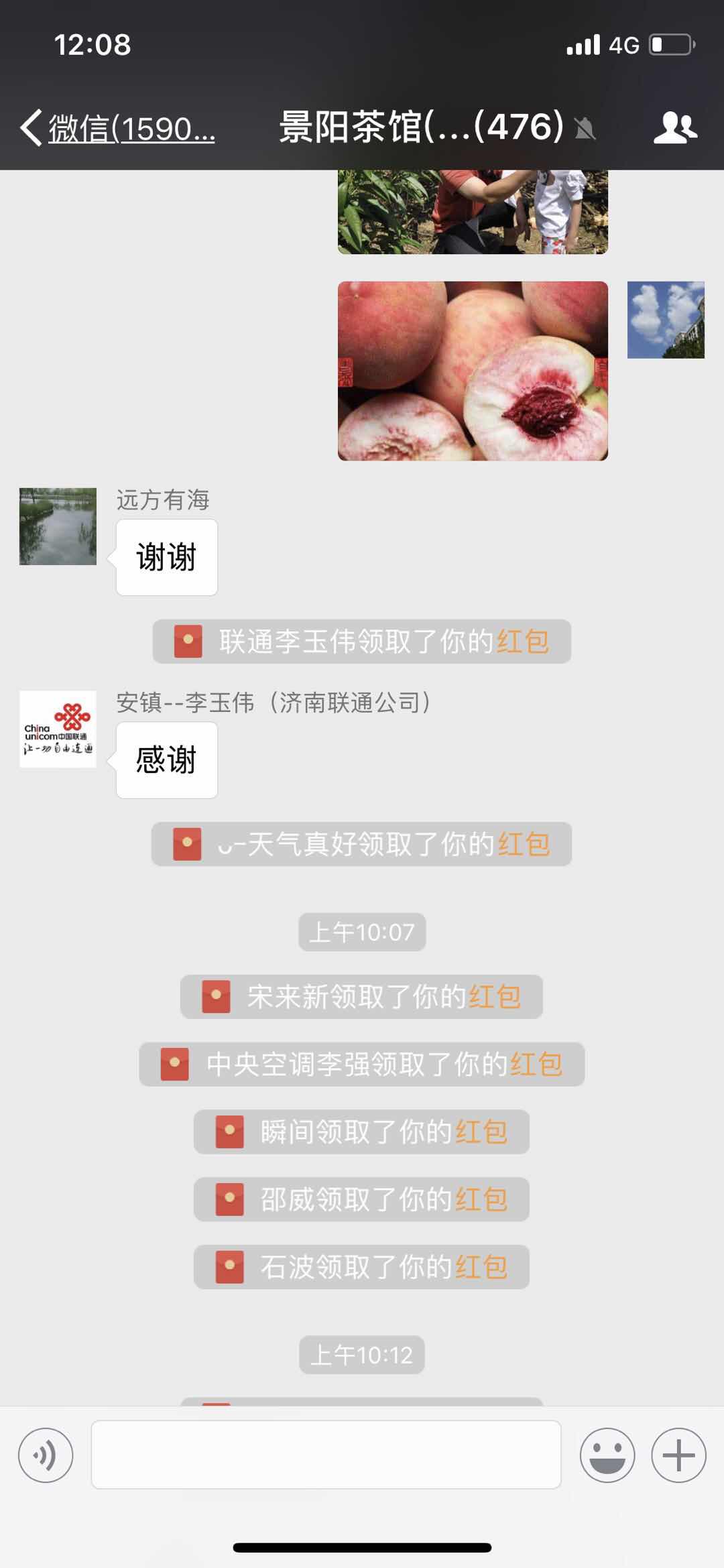The width and height of the screenshot is (724, 1568).
Task: Open group chat members info
Action: [x=675, y=127]
